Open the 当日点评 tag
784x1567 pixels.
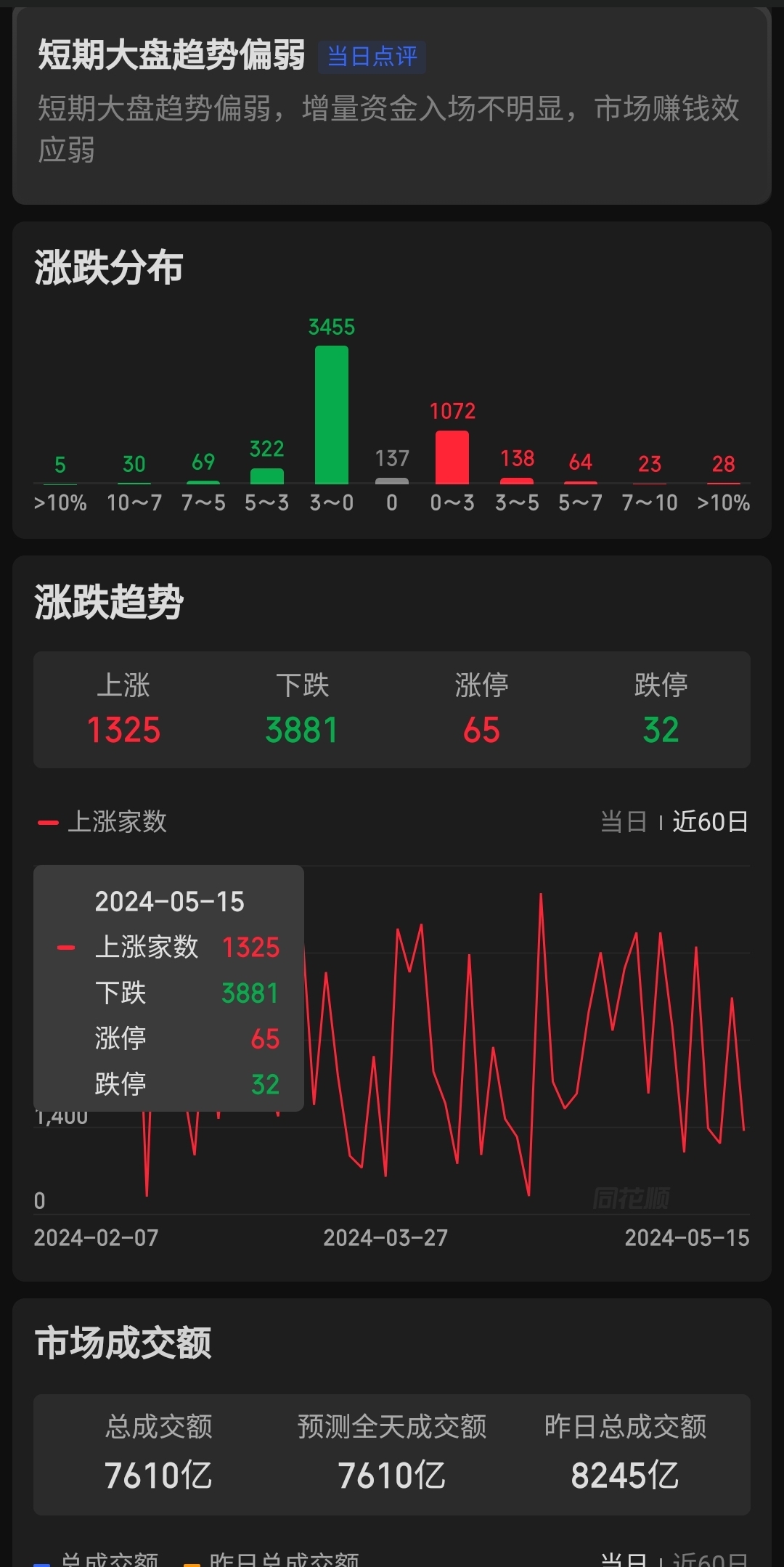(372, 57)
